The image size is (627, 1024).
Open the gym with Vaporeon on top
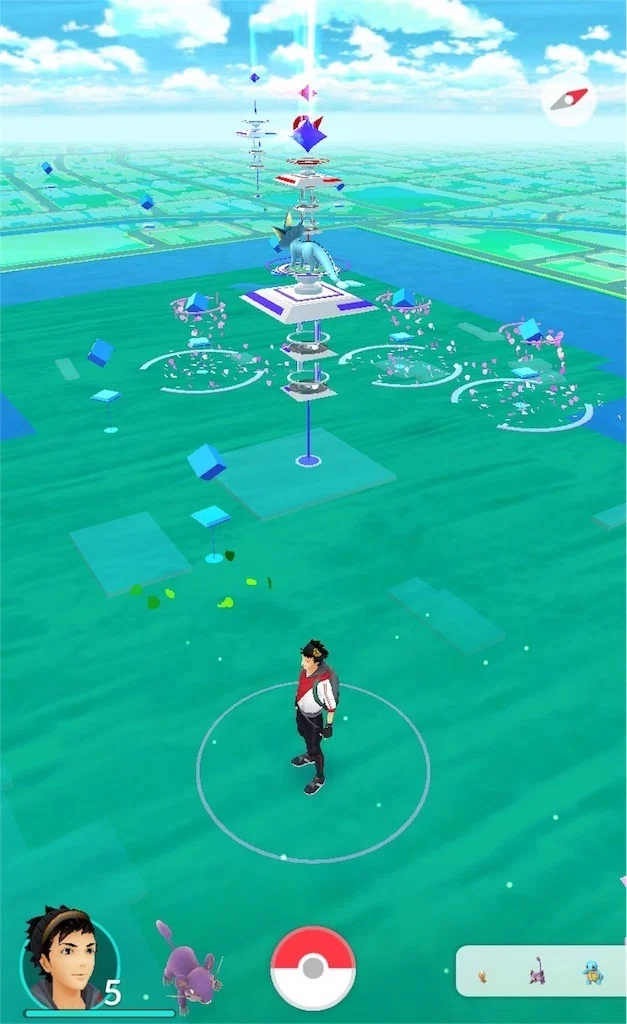[309, 287]
